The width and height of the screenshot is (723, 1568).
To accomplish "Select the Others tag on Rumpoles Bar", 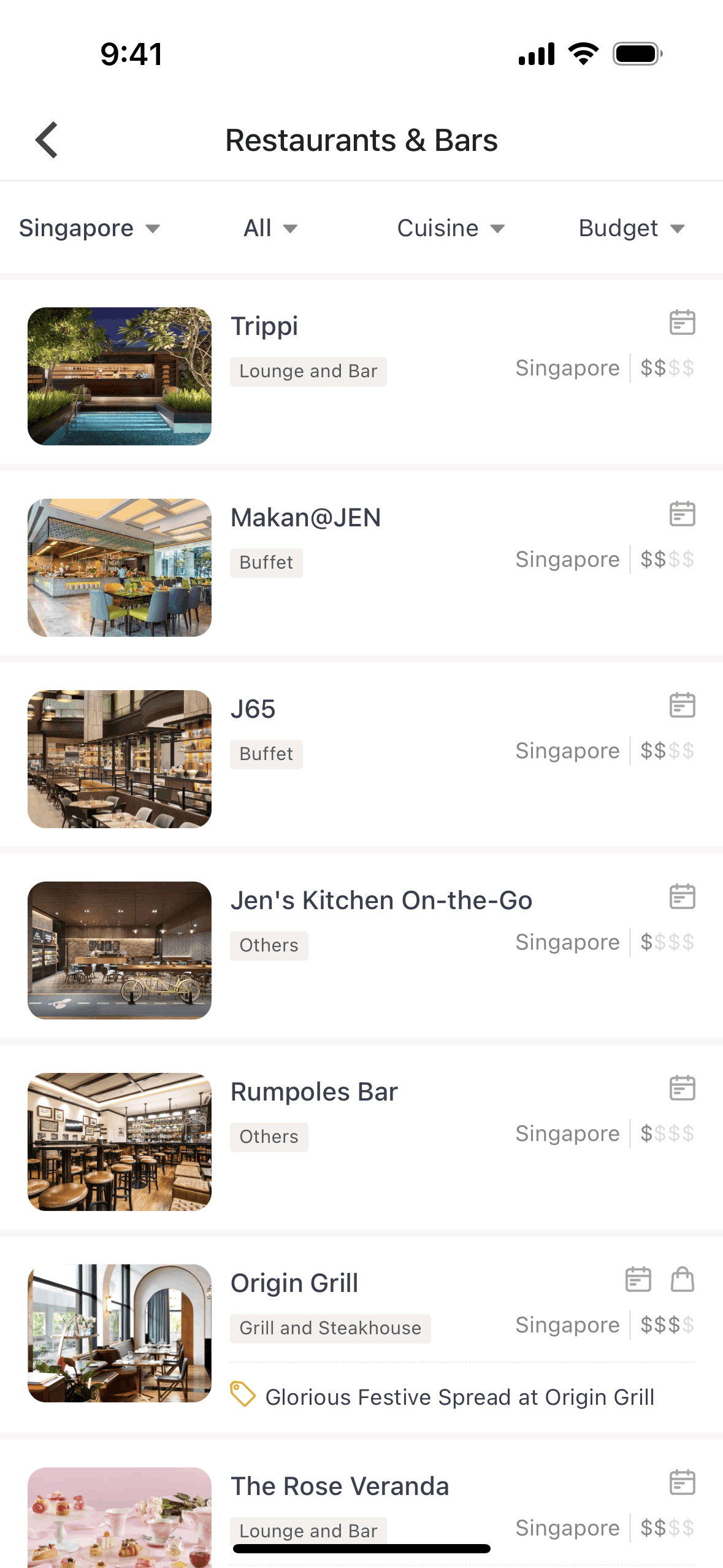I will pos(269,1136).
